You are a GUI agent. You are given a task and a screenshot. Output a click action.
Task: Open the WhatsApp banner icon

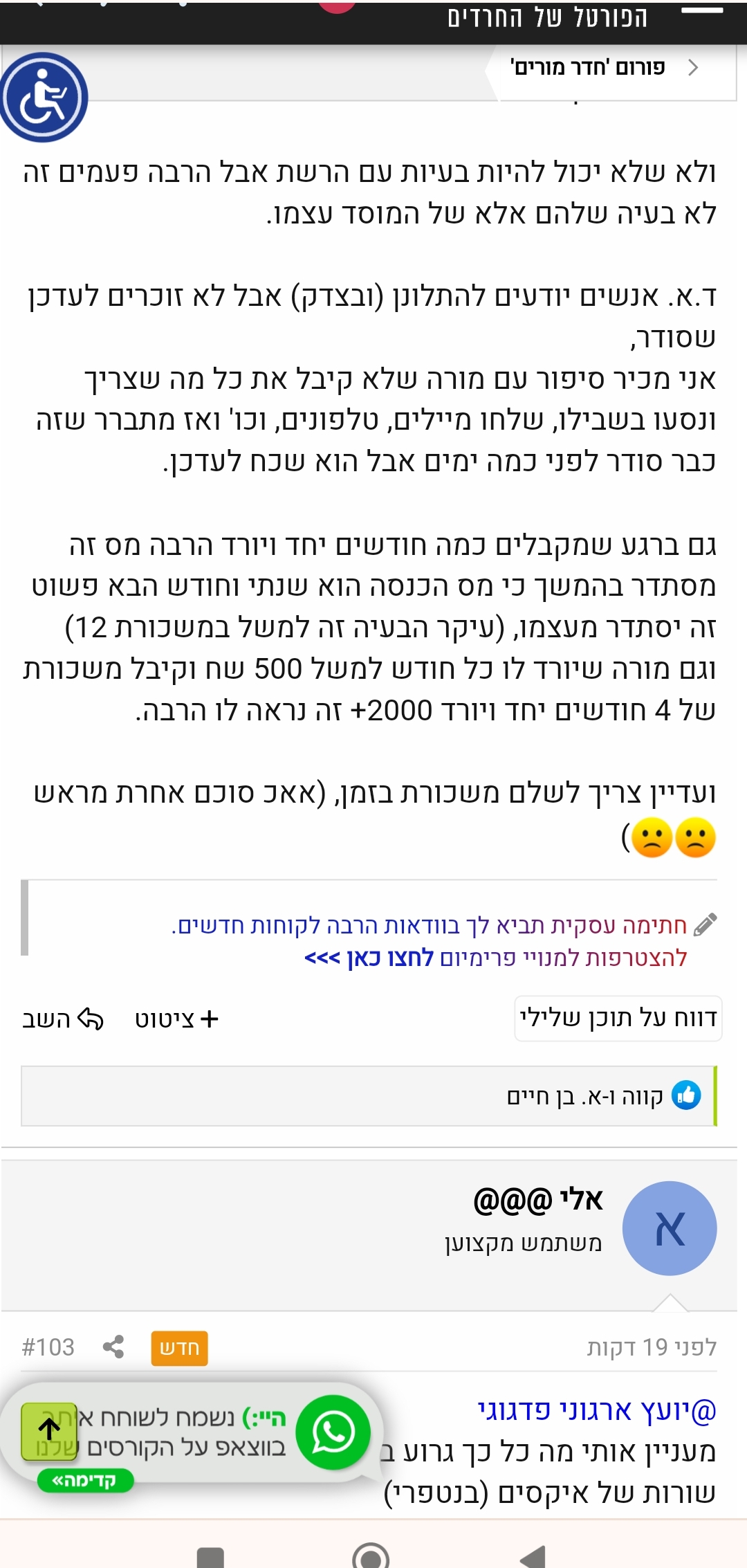point(333,1432)
